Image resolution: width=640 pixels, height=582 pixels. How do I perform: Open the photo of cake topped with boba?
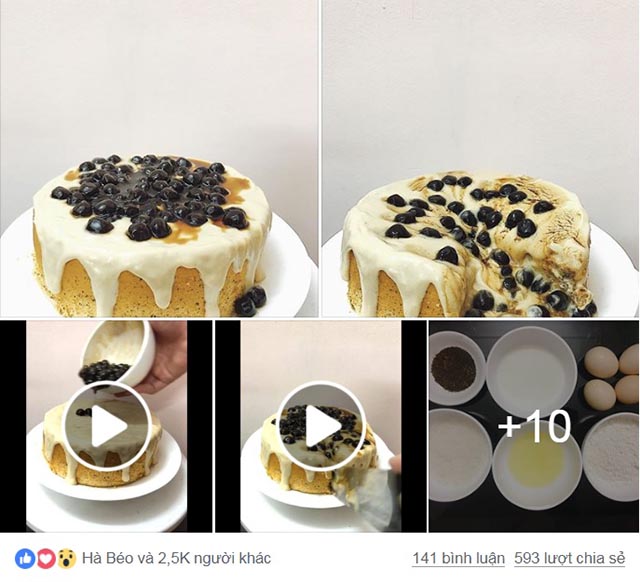[x=158, y=160]
